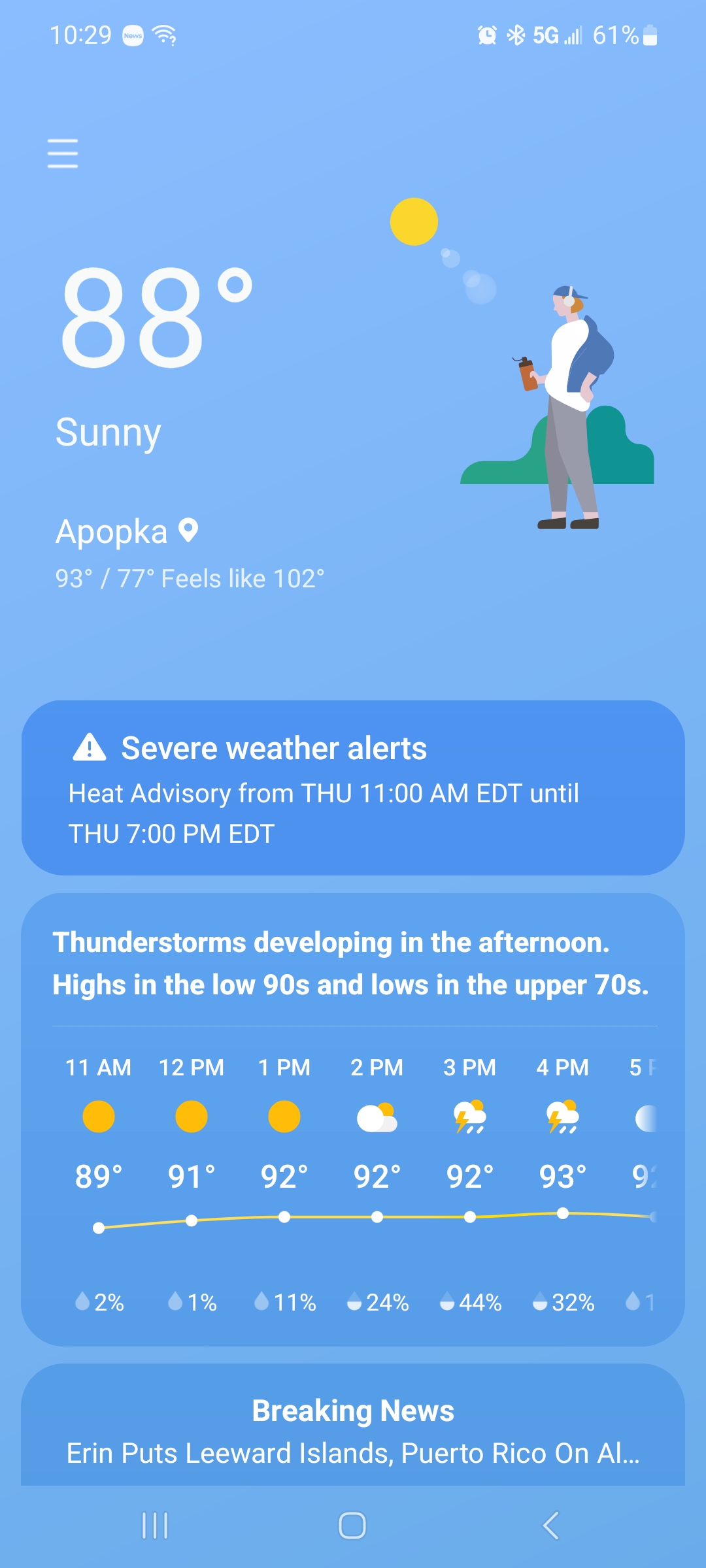Show recent apps

pos(155,1526)
